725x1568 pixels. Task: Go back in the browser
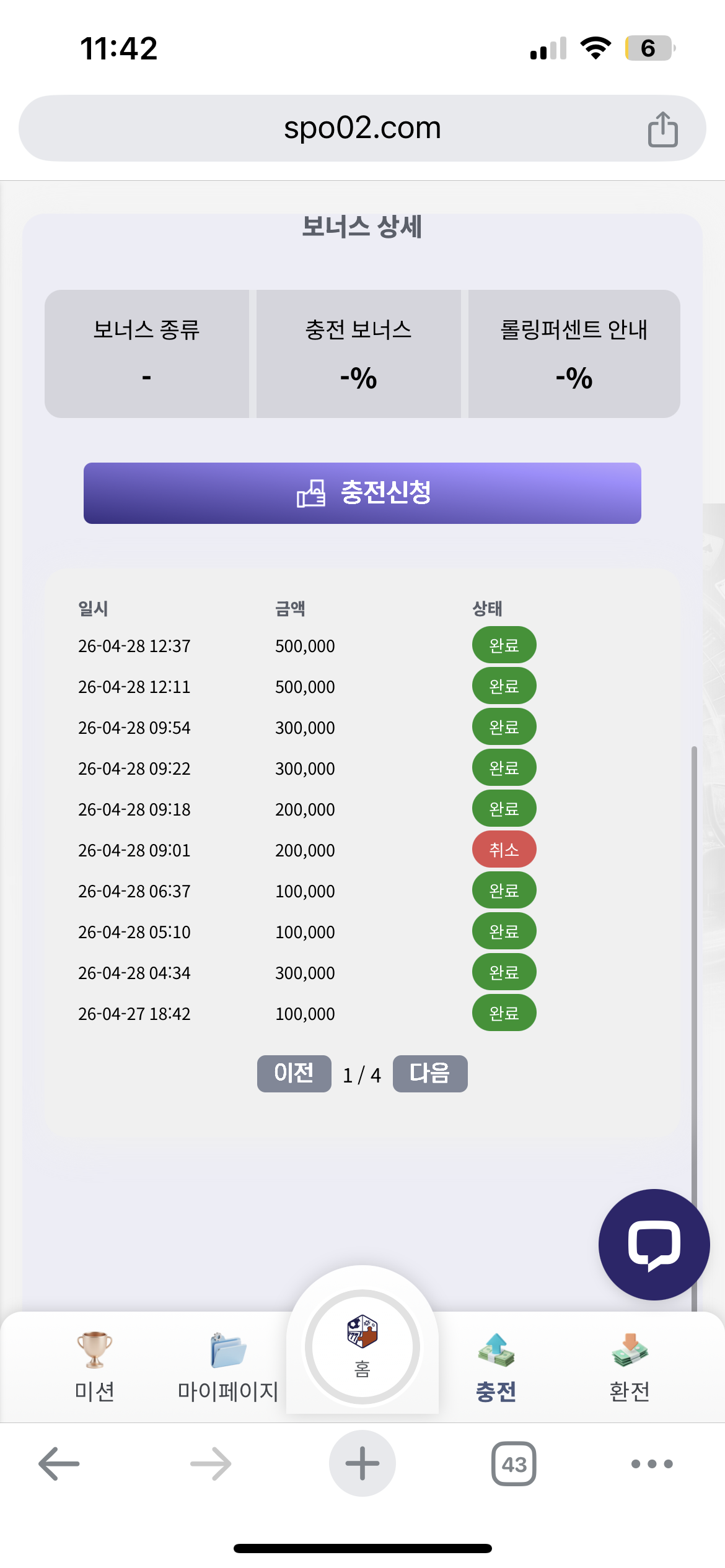[x=59, y=1464]
